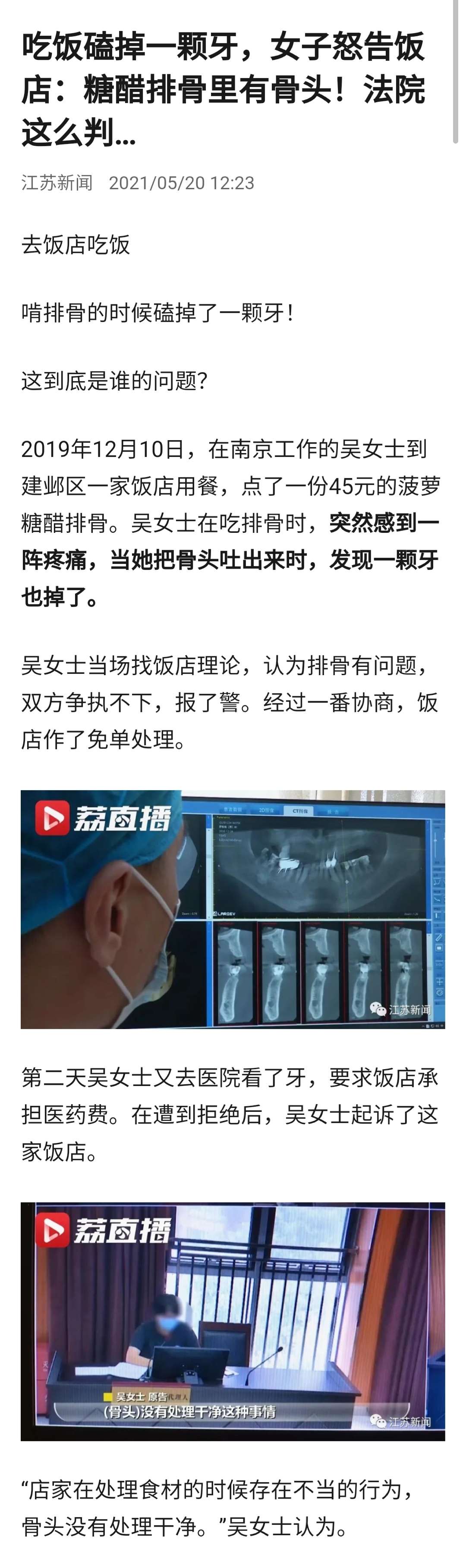Open the 江苏新闻 source link
The height and width of the screenshot is (1568, 466).
[57, 183]
